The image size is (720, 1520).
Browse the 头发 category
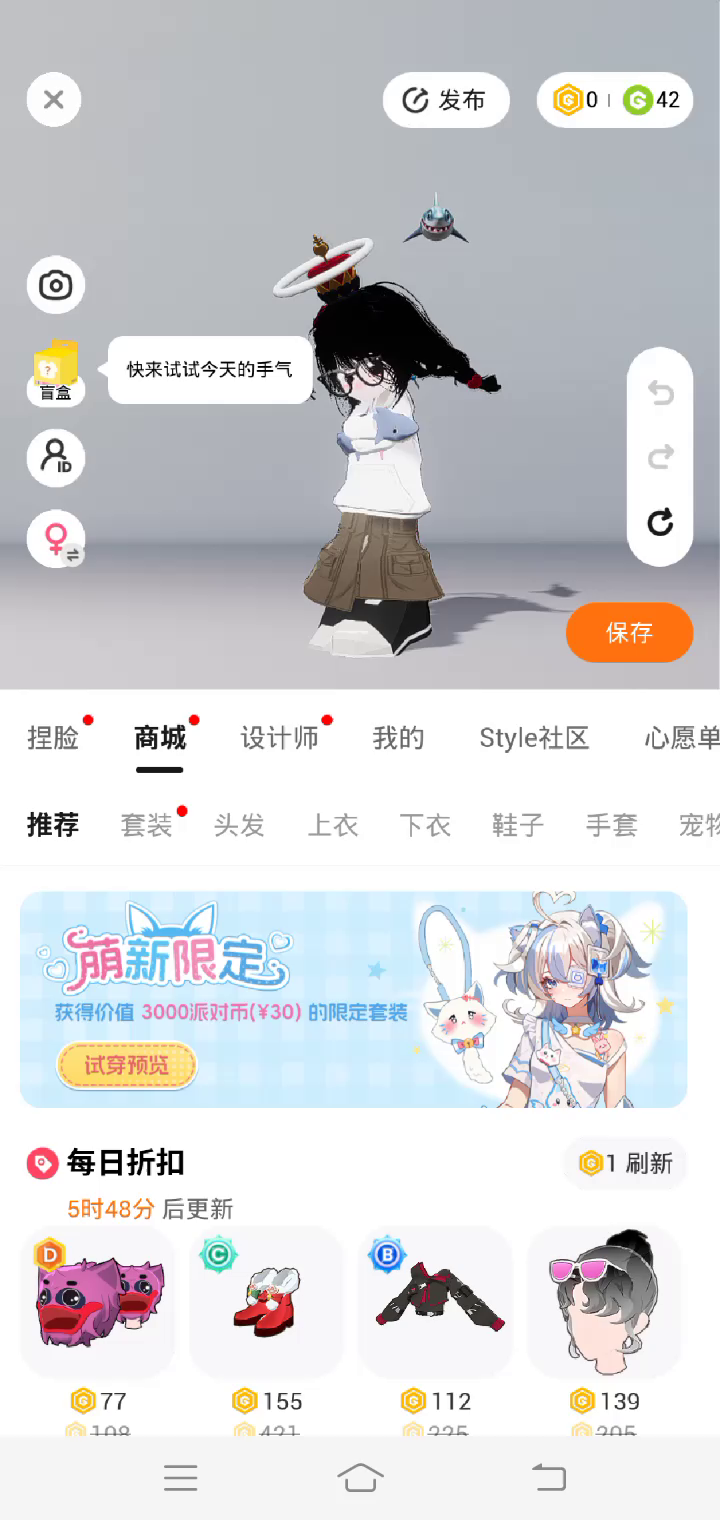(239, 825)
